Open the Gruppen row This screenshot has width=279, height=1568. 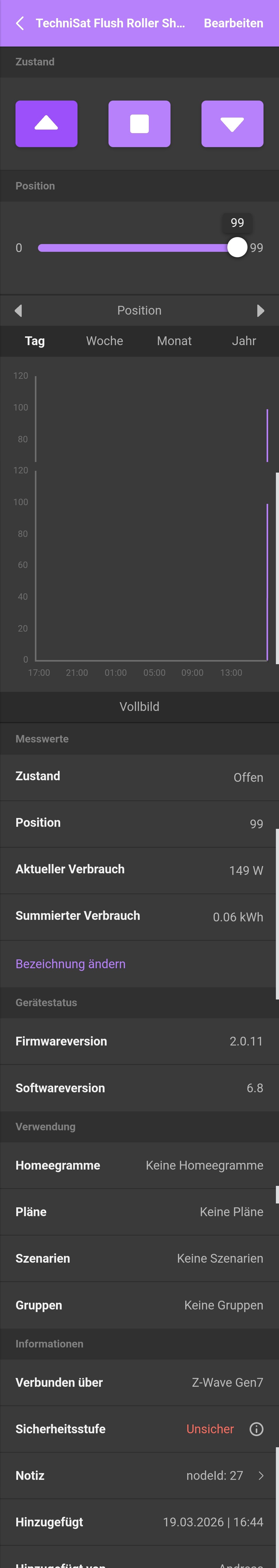[x=139, y=1305]
